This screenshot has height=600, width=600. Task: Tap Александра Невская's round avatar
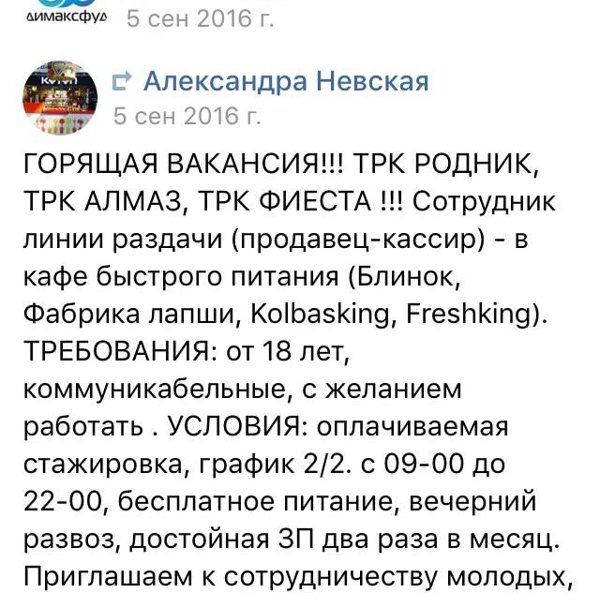click(x=59, y=97)
